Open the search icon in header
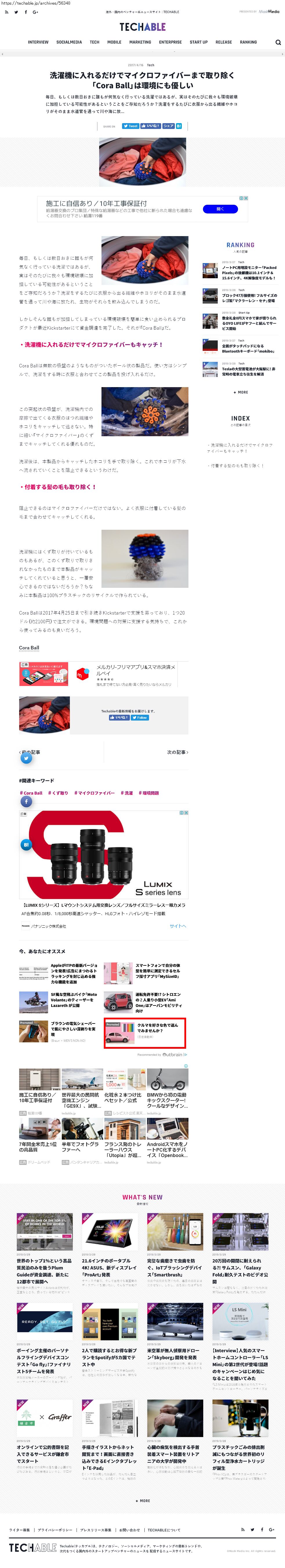Screen dimensions: 285x1568 coord(278,43)
